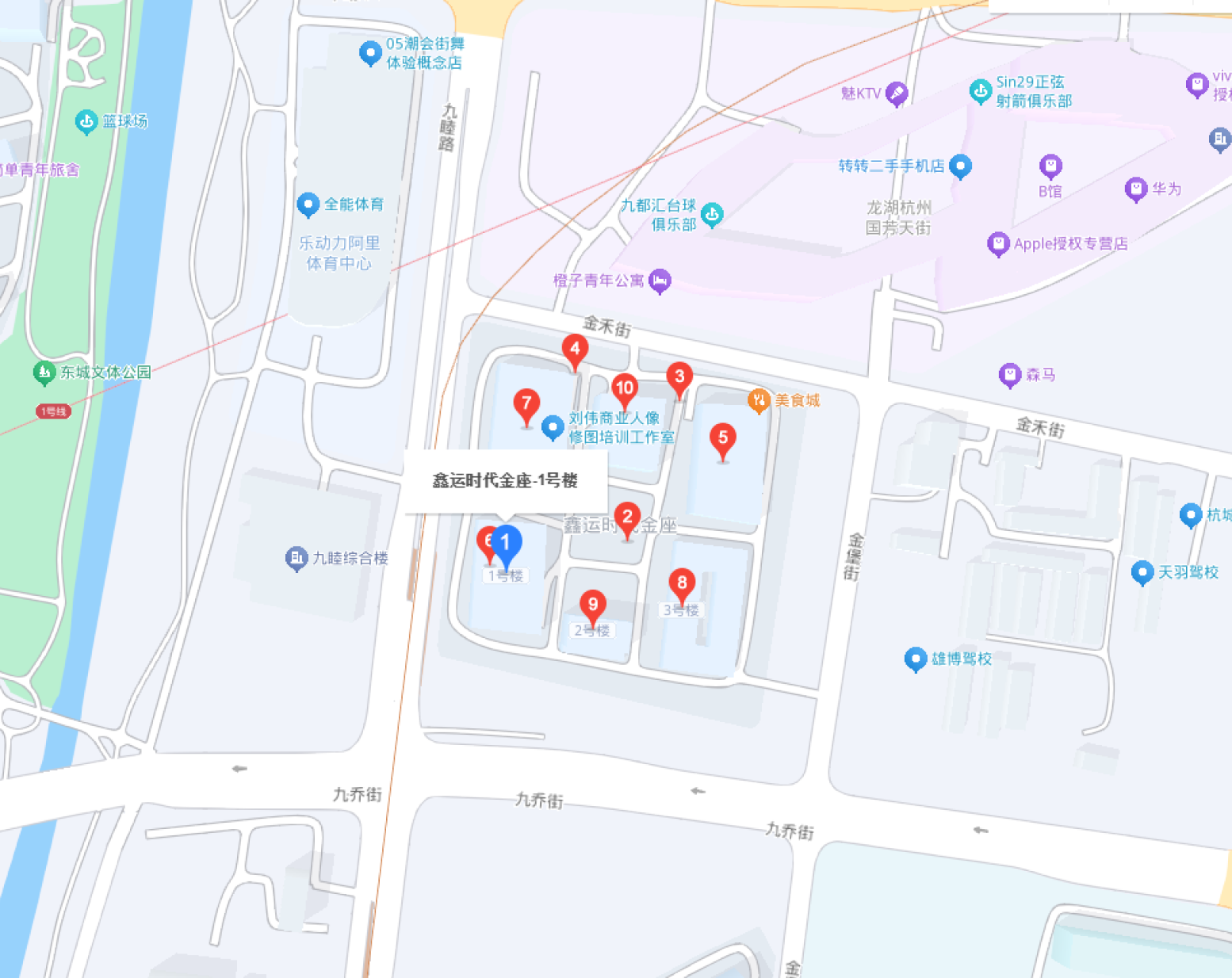Select the 雄博驾校 location pin
1232x978 pixels.
[x=916, y=659]
